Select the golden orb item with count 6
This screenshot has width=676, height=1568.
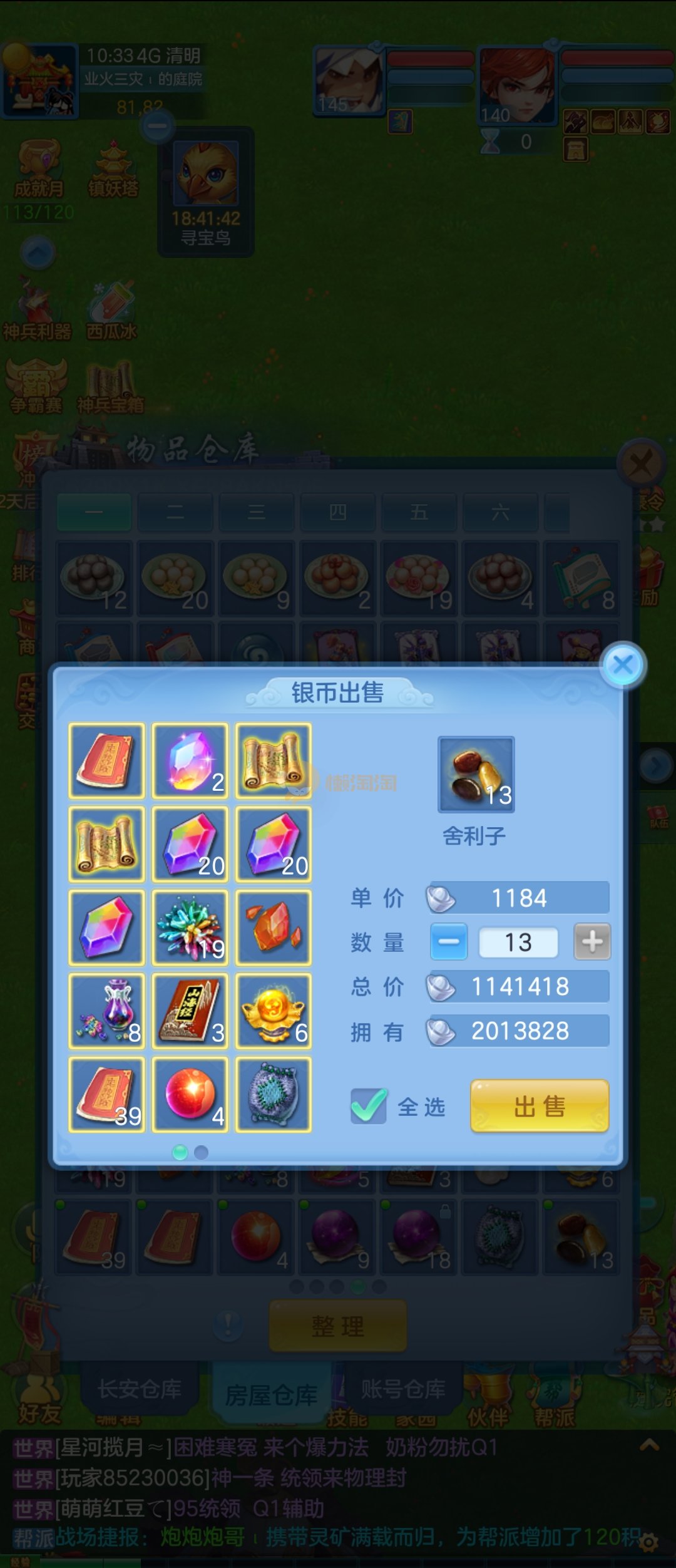pyautogui.click(x=274, y=1011)
